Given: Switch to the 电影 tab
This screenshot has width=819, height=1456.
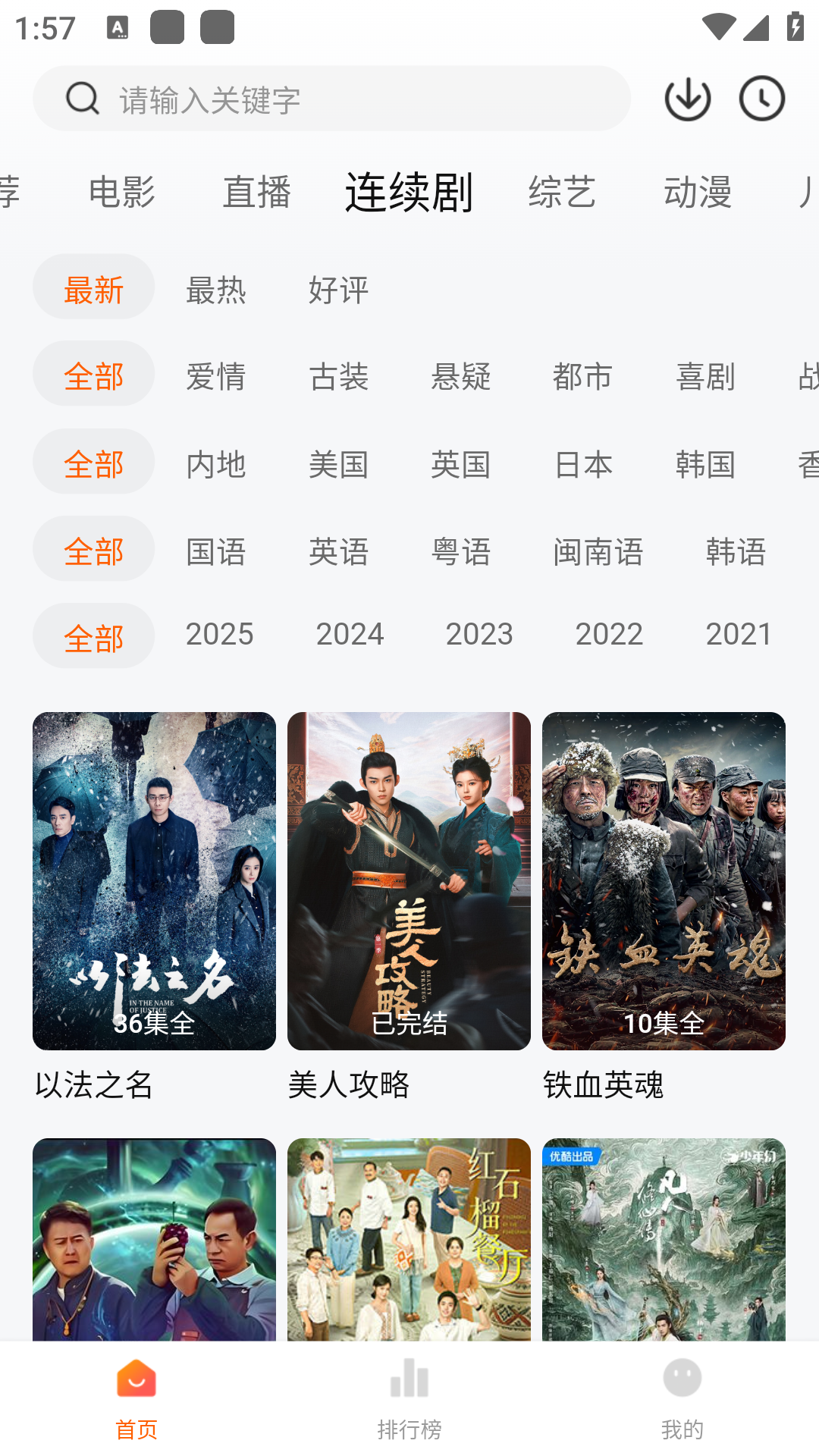Looking at the screenshot, I should coord(121,191).
